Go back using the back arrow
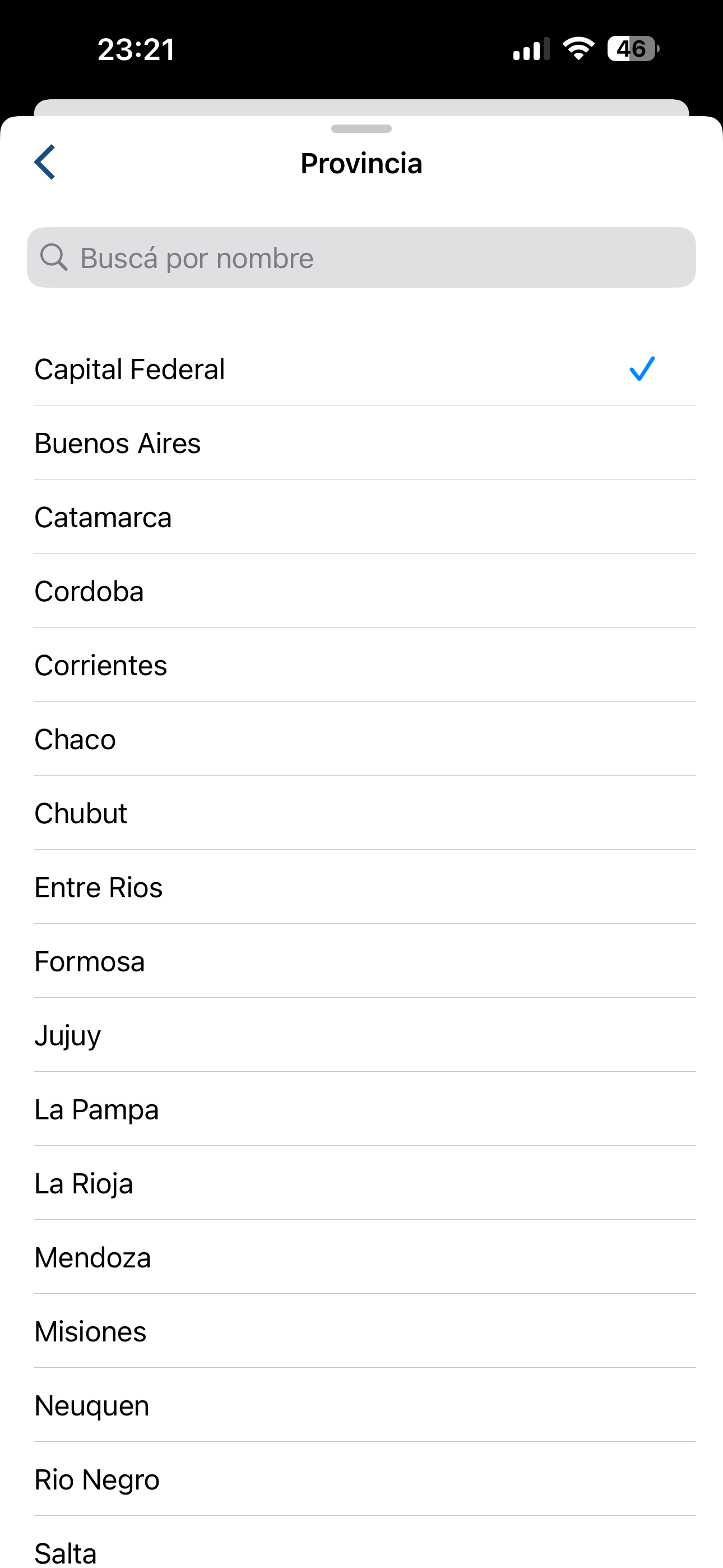The width and height of the screenshot is (723, 1568). 45,163
